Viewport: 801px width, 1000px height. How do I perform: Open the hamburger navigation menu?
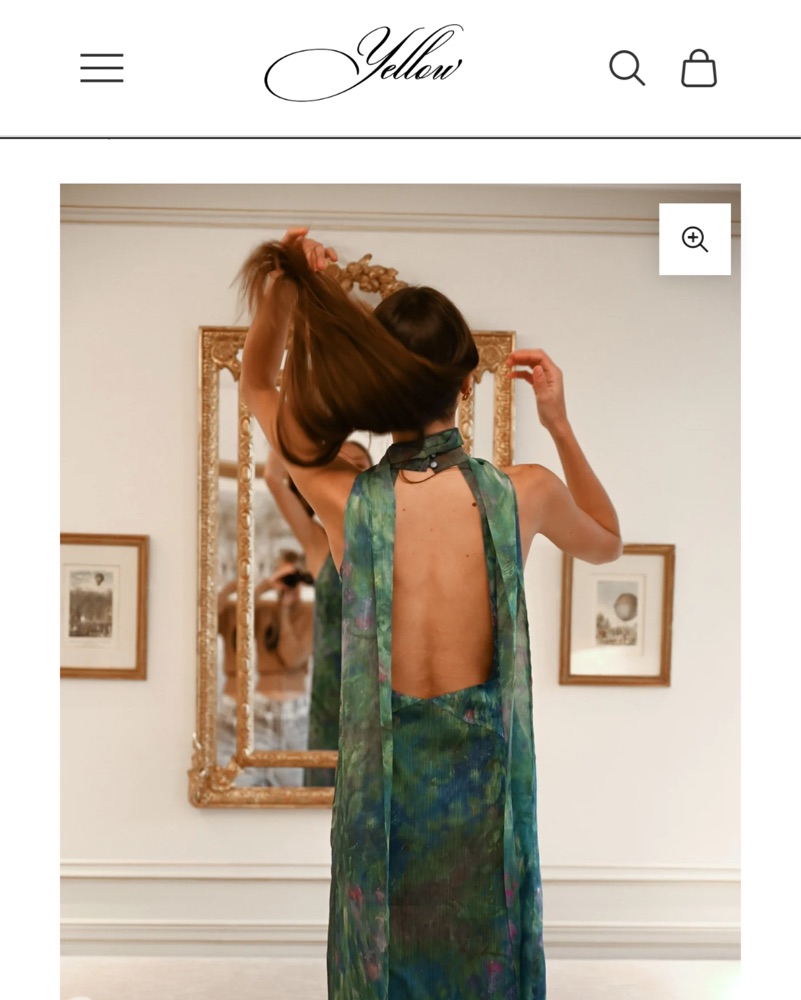point(102,68)
